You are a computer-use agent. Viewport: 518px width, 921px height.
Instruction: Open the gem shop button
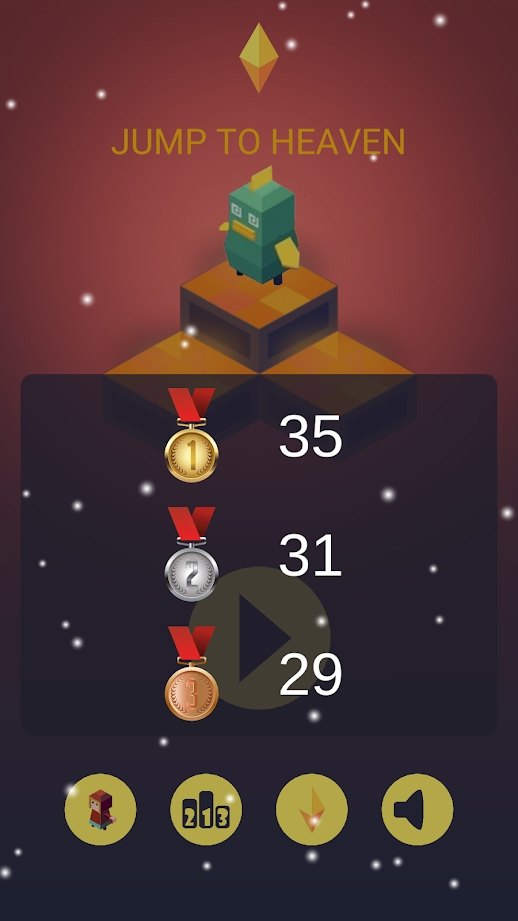click(312, 809)
